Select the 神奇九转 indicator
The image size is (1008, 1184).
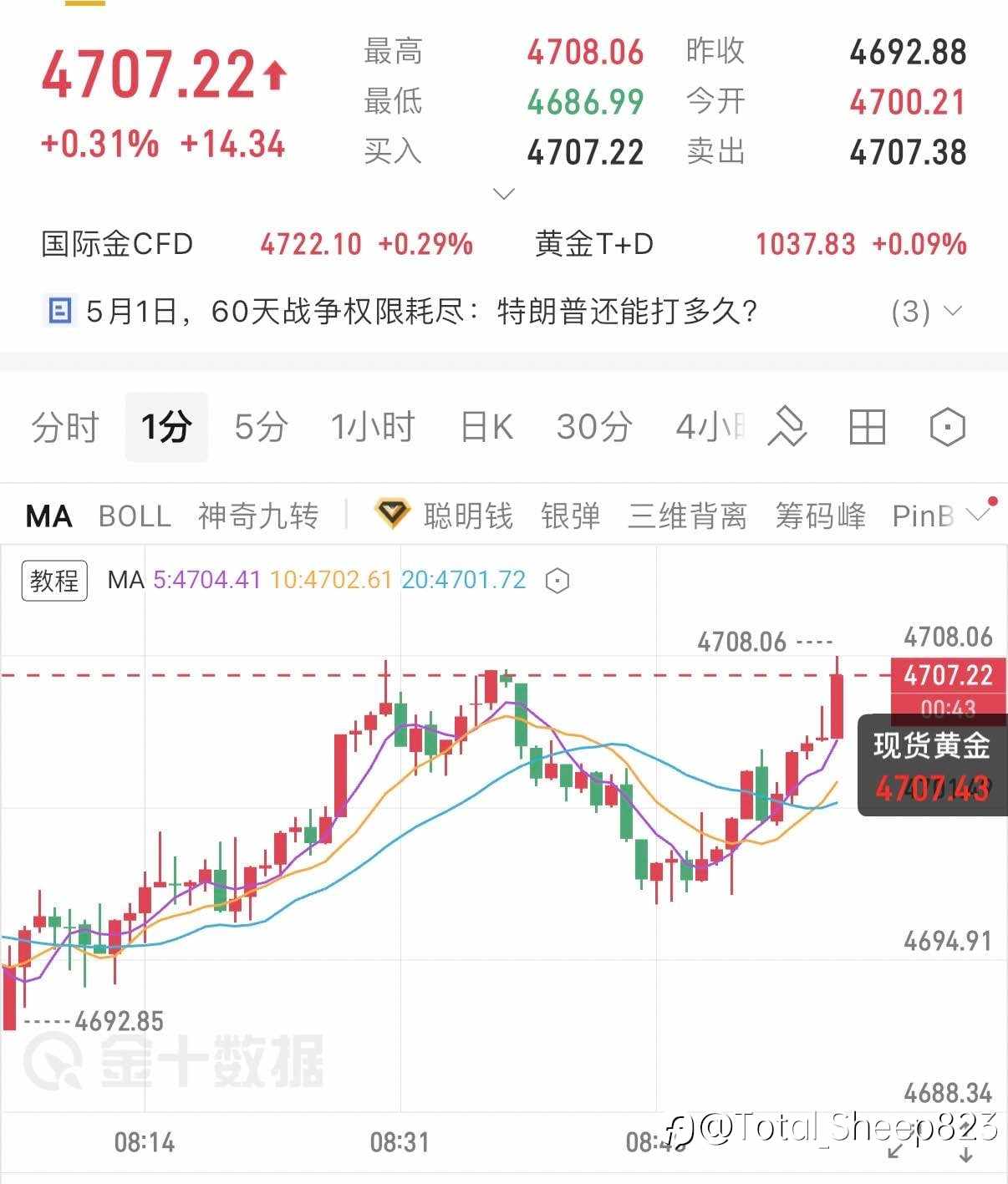(x=258, y=516)
